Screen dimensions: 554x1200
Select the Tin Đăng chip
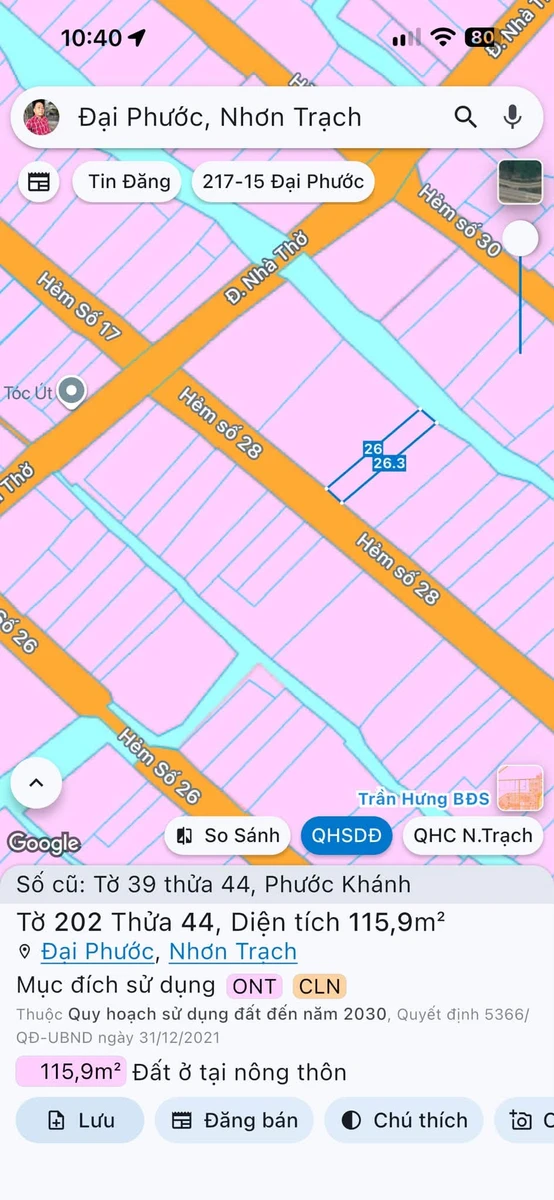(x=128, y=182)
